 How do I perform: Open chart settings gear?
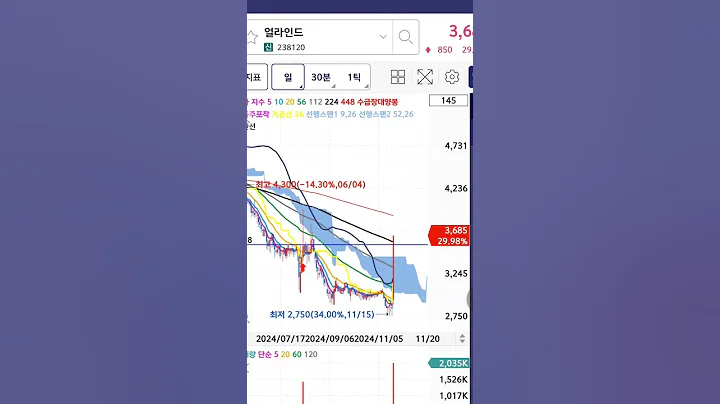[x=452, y=77]
